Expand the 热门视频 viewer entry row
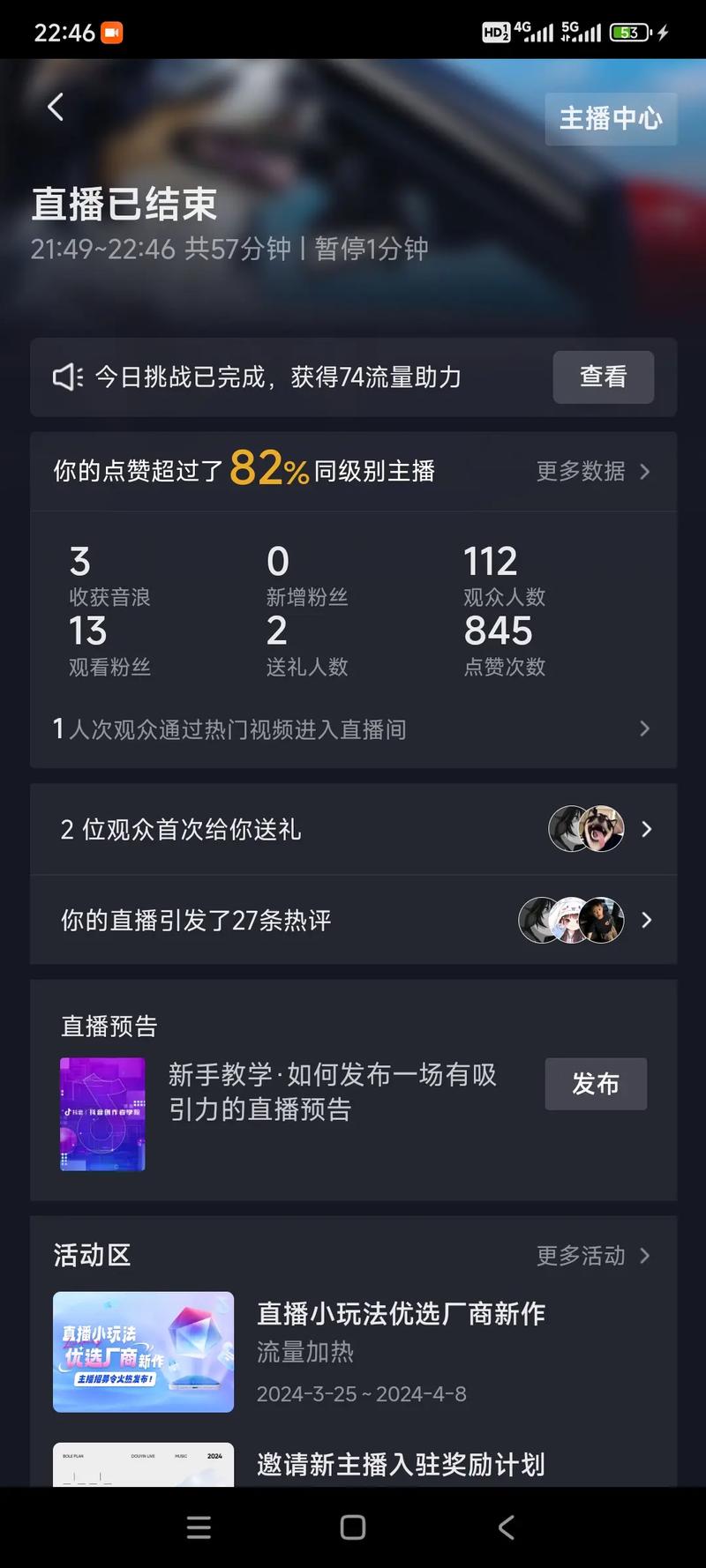706x1568 pixels. 353,728
